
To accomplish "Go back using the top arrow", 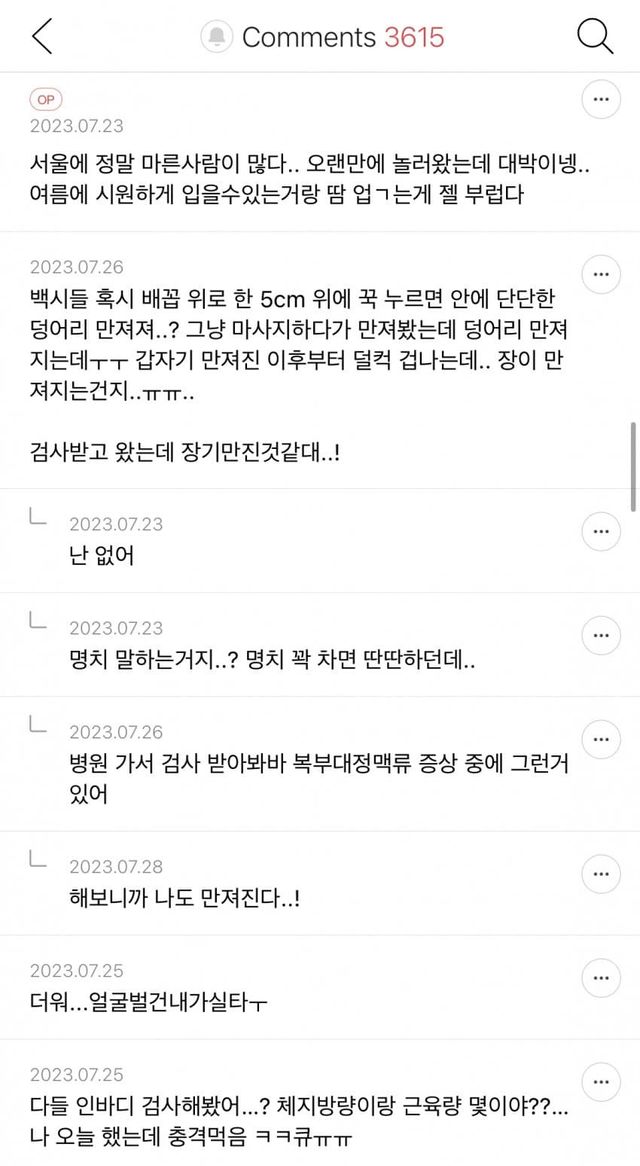I will point(42,37).
